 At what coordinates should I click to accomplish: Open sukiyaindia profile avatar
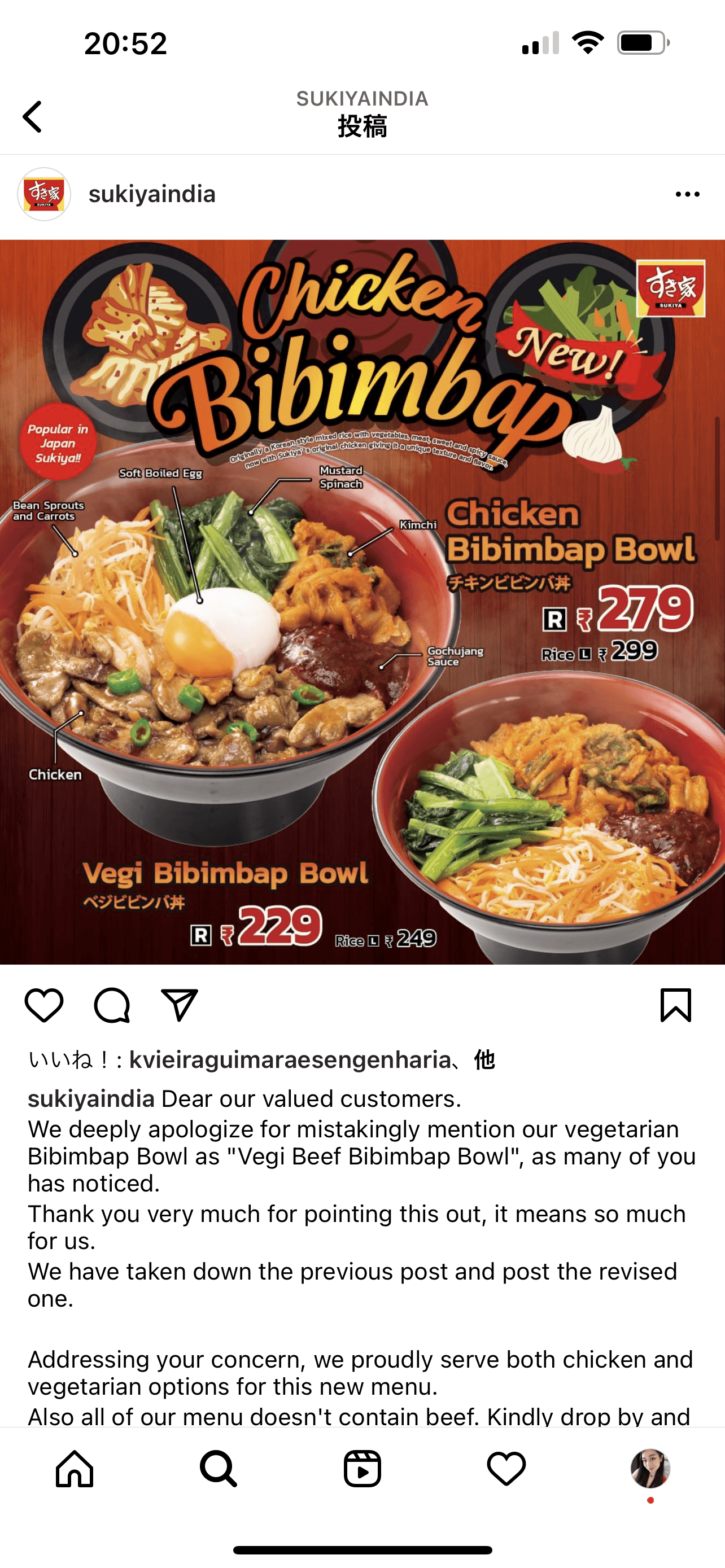[44, 194]
